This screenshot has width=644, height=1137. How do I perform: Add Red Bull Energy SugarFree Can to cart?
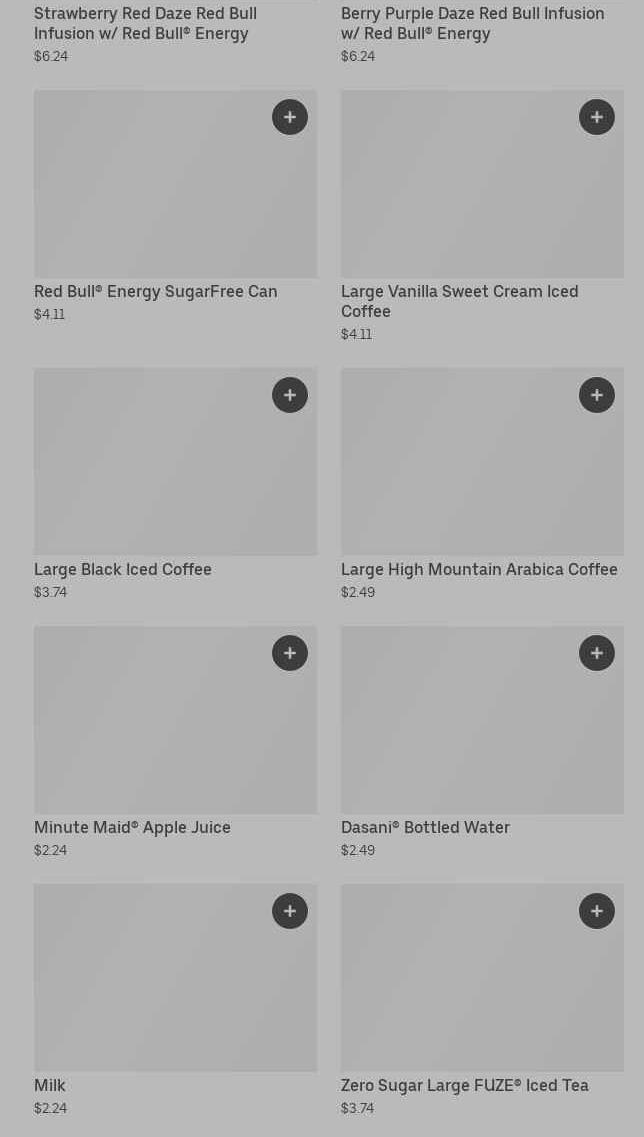coord(290,117)
